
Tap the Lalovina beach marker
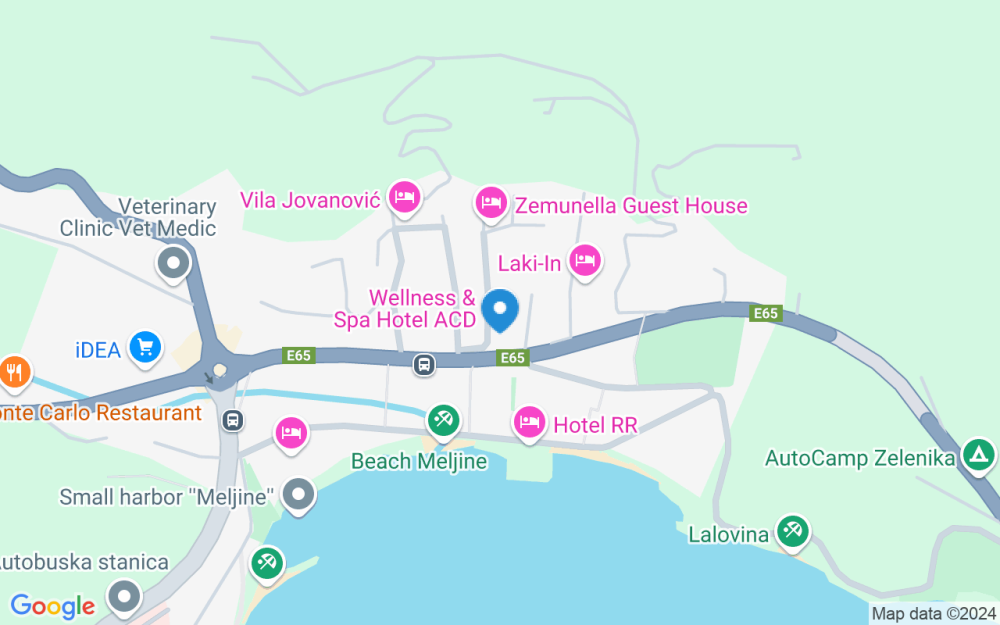(x=794, y=531)
